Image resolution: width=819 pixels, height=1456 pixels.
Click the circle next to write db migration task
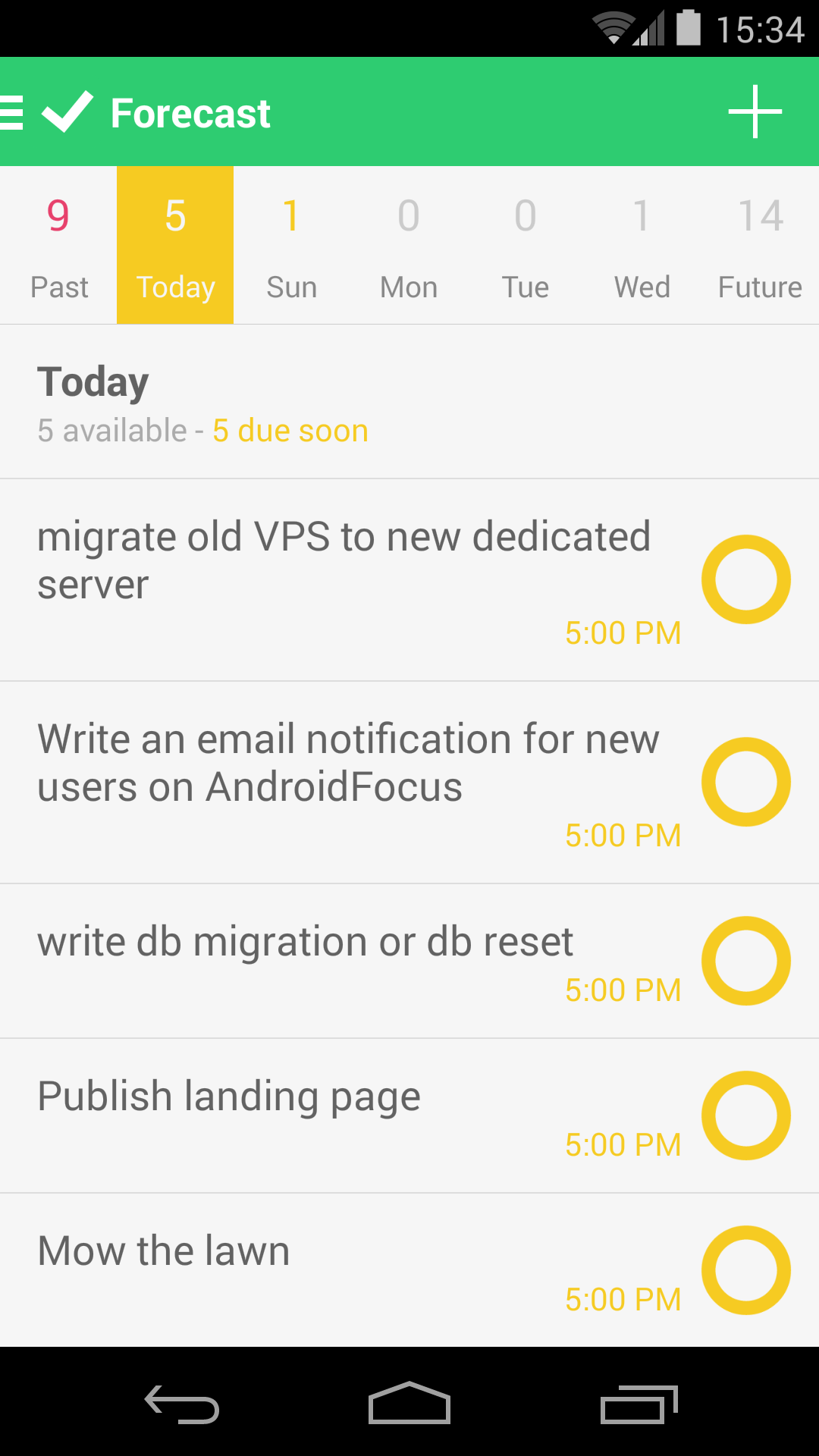point(745,960)
